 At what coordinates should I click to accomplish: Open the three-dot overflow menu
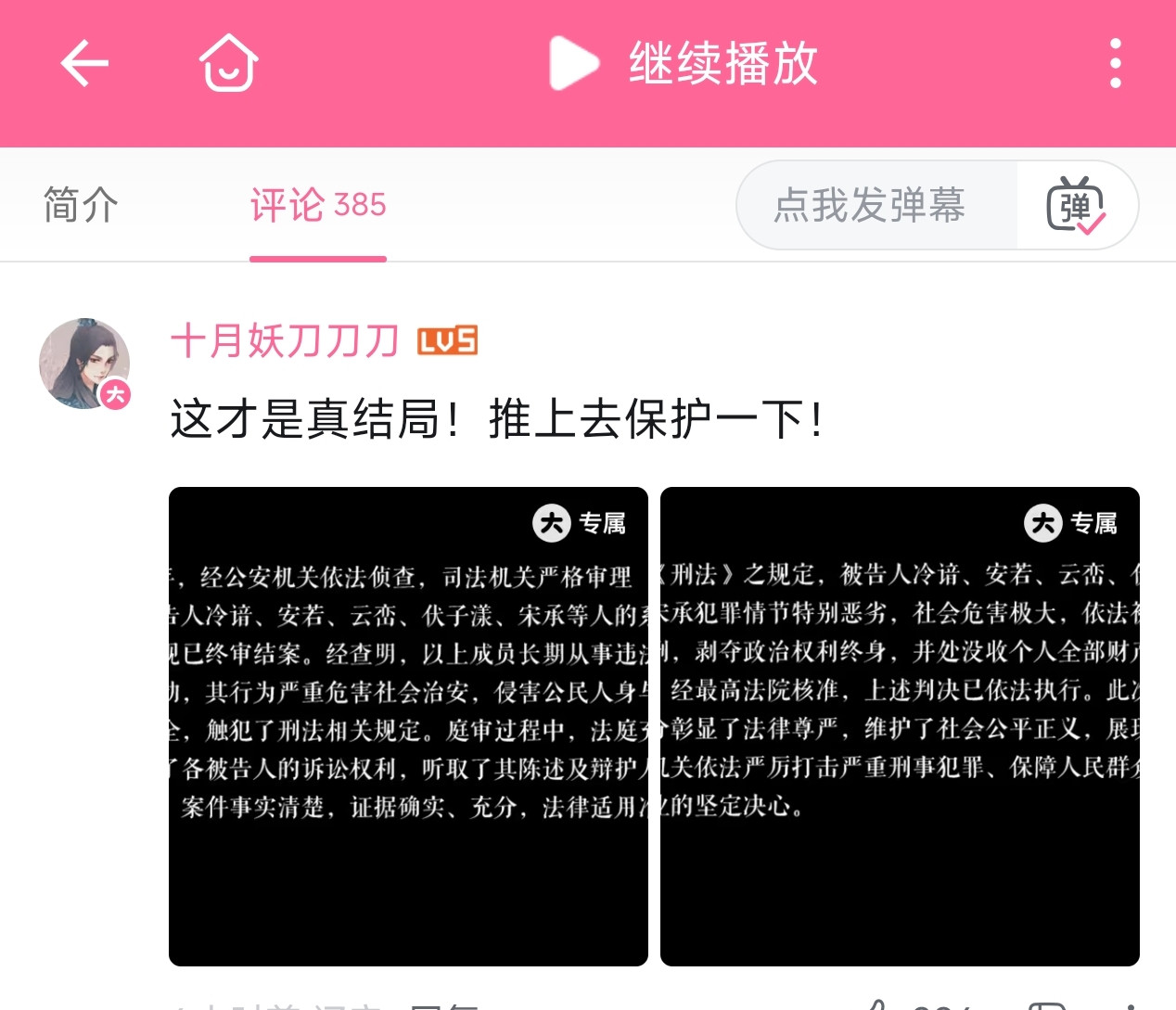[x=1115, y=63]
